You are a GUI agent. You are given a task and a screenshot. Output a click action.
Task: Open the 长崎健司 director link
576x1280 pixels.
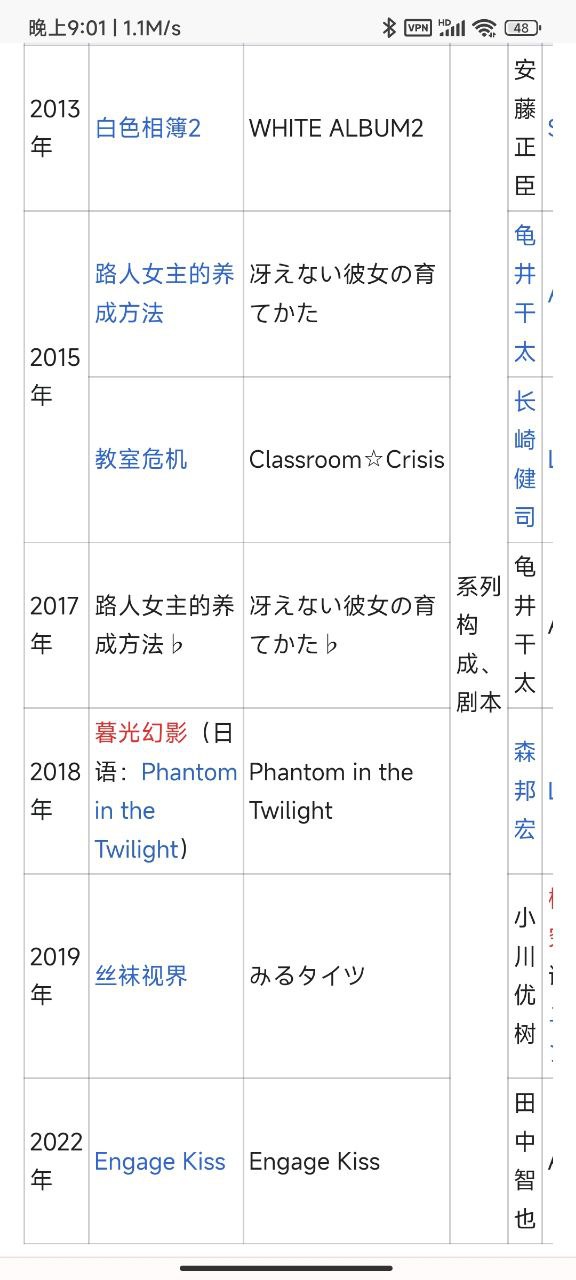click(x=525, y=459)
